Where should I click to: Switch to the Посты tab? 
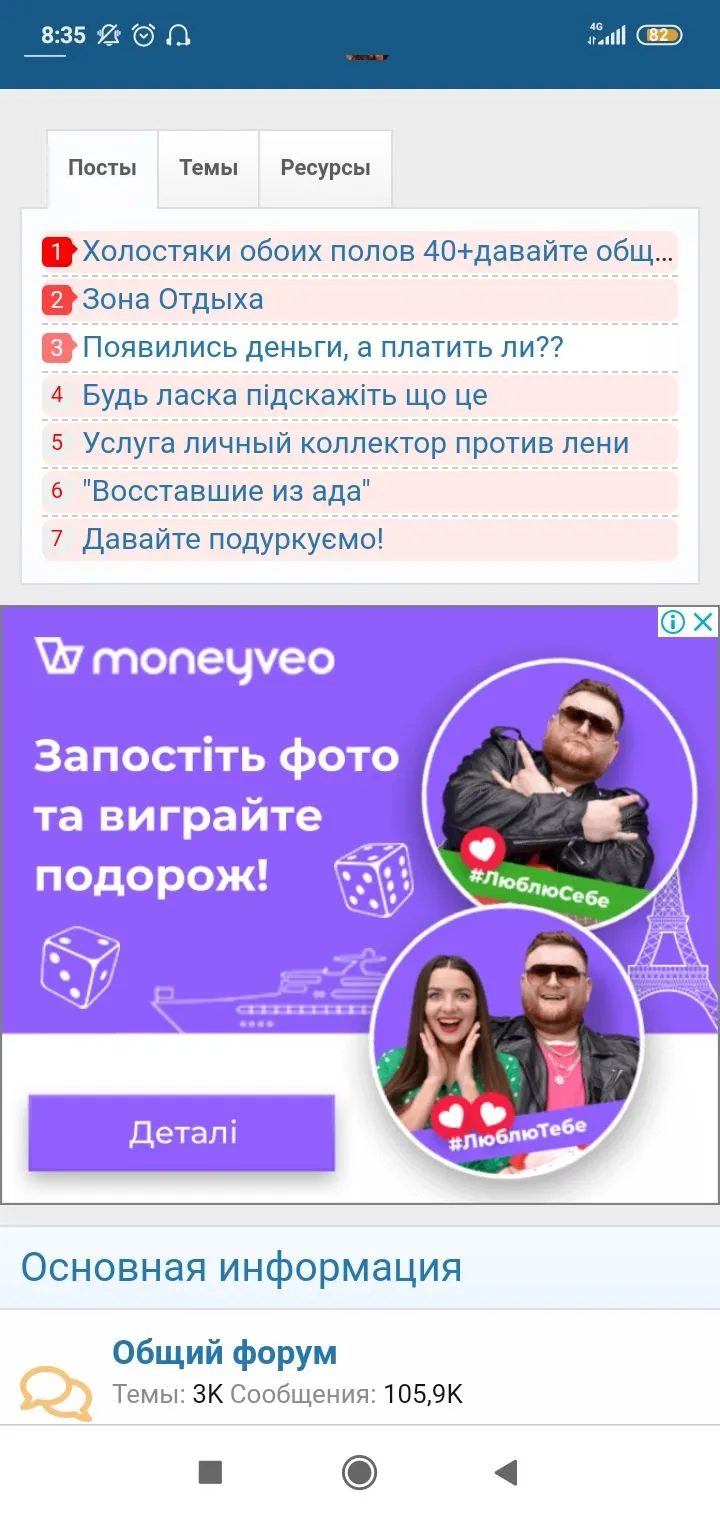(x=102, y=168)
